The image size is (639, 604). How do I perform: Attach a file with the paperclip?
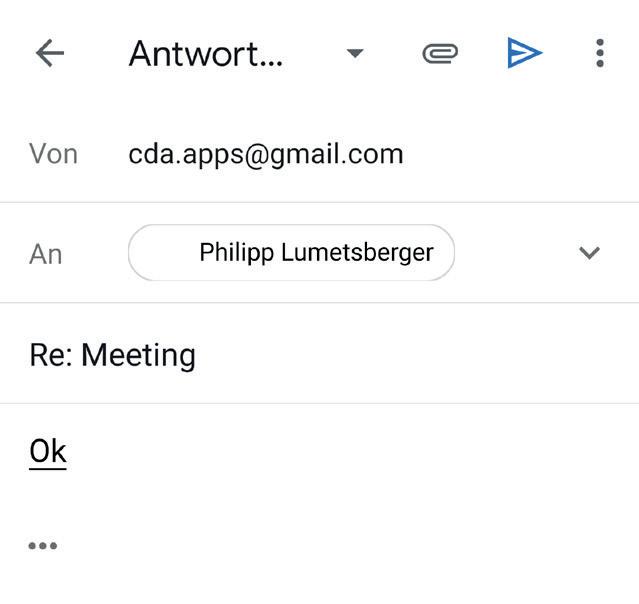[x=440, y=54]
